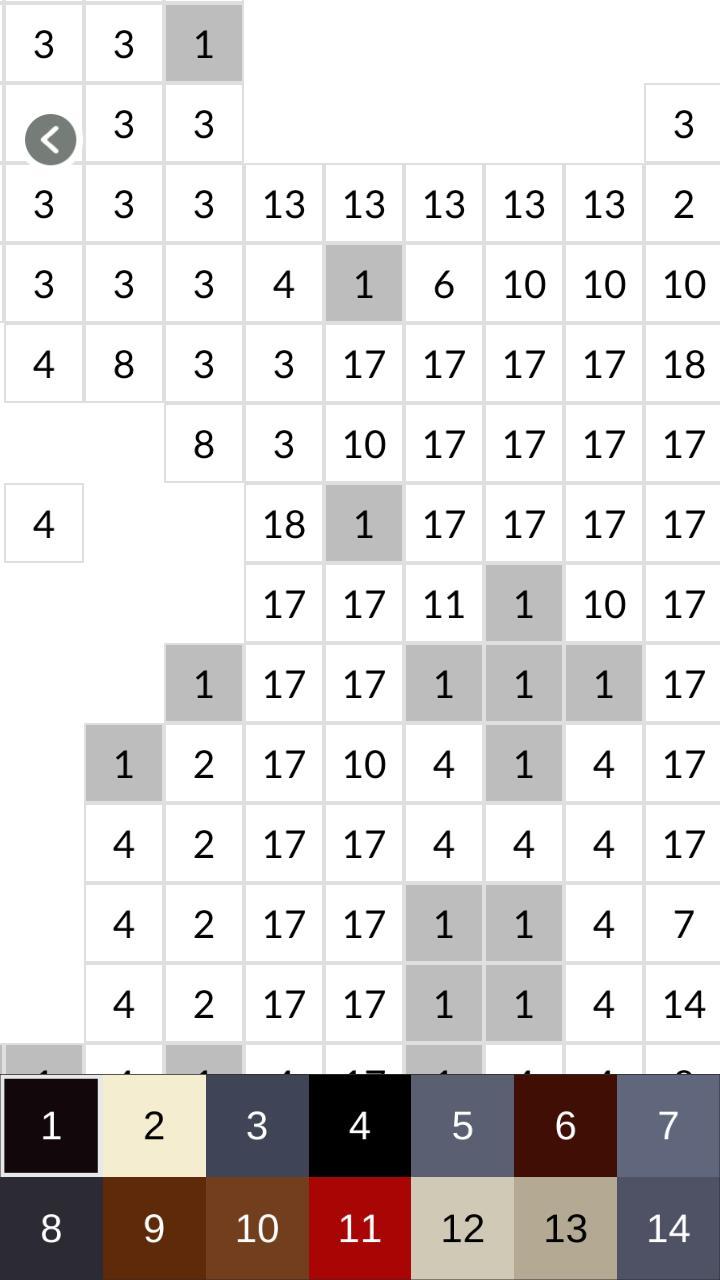Viewport: 720px width, 1280px height.
Task: Tap the round back arrow button
Action: point(50,139)
